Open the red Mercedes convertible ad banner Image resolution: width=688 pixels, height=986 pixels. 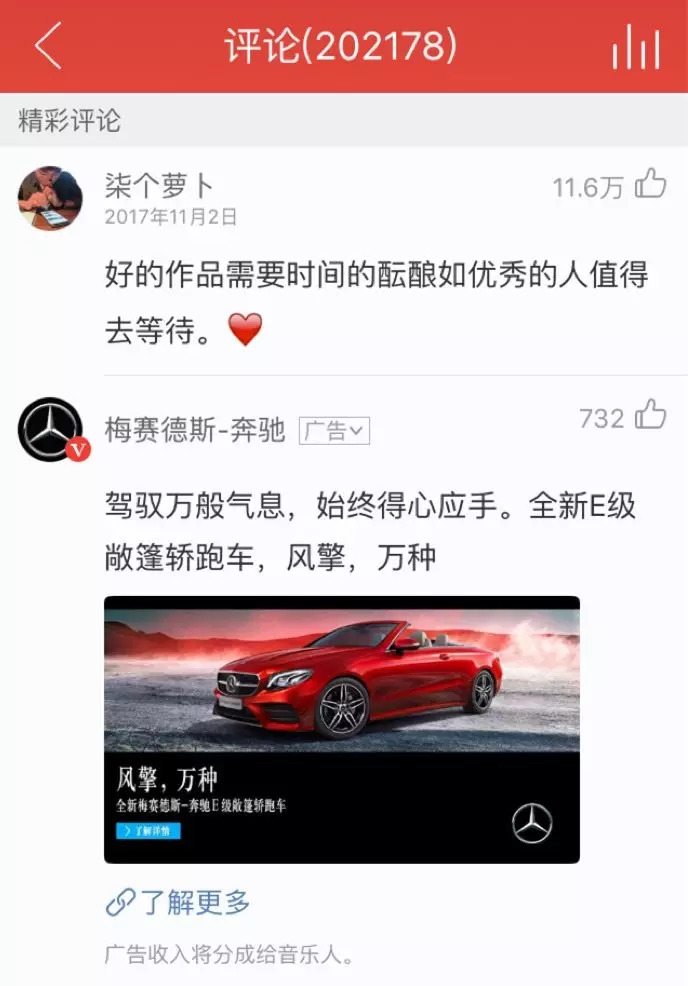pos(341,729)
